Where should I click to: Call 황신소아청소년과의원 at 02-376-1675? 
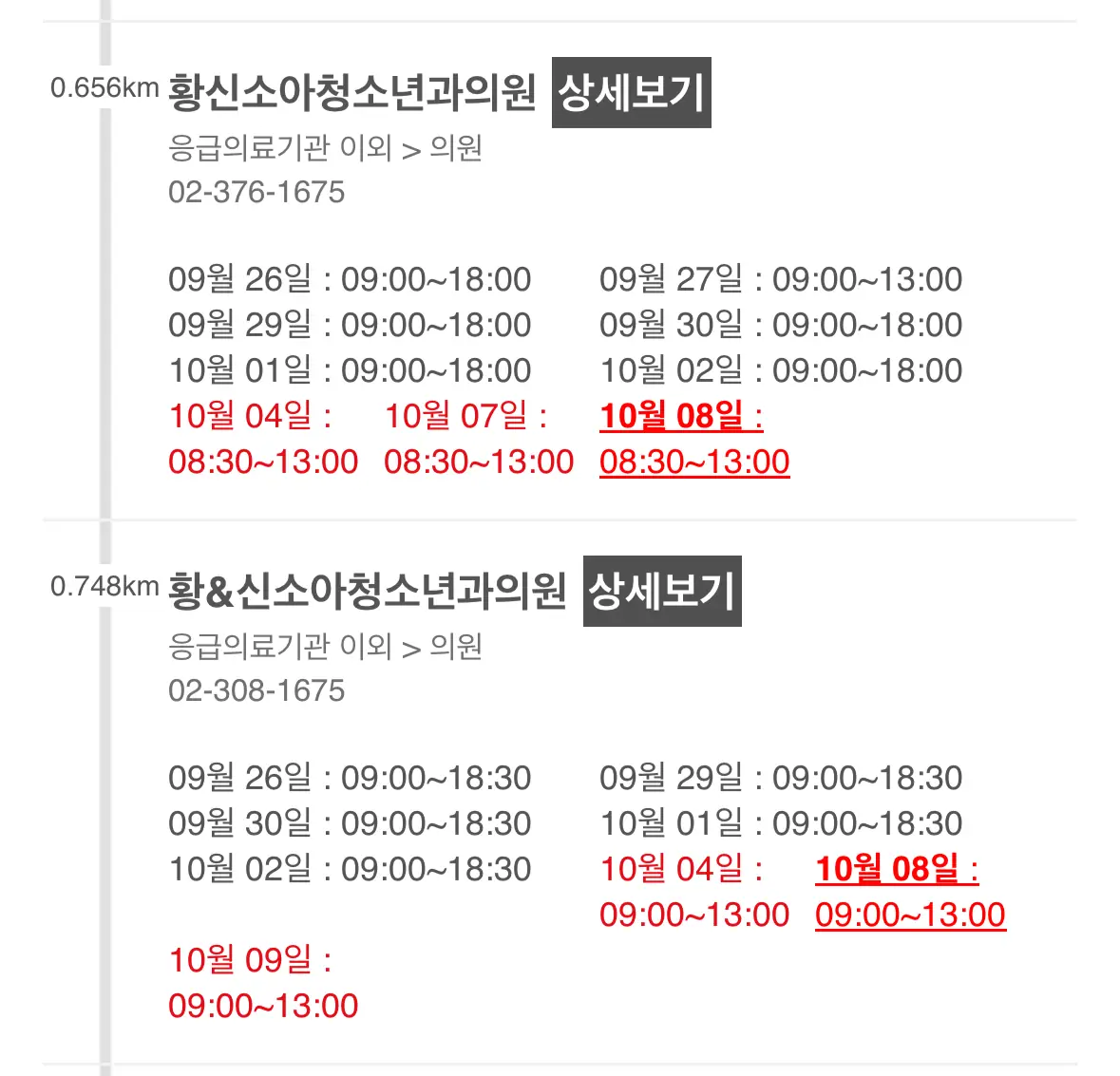click(x=256, y=192)
